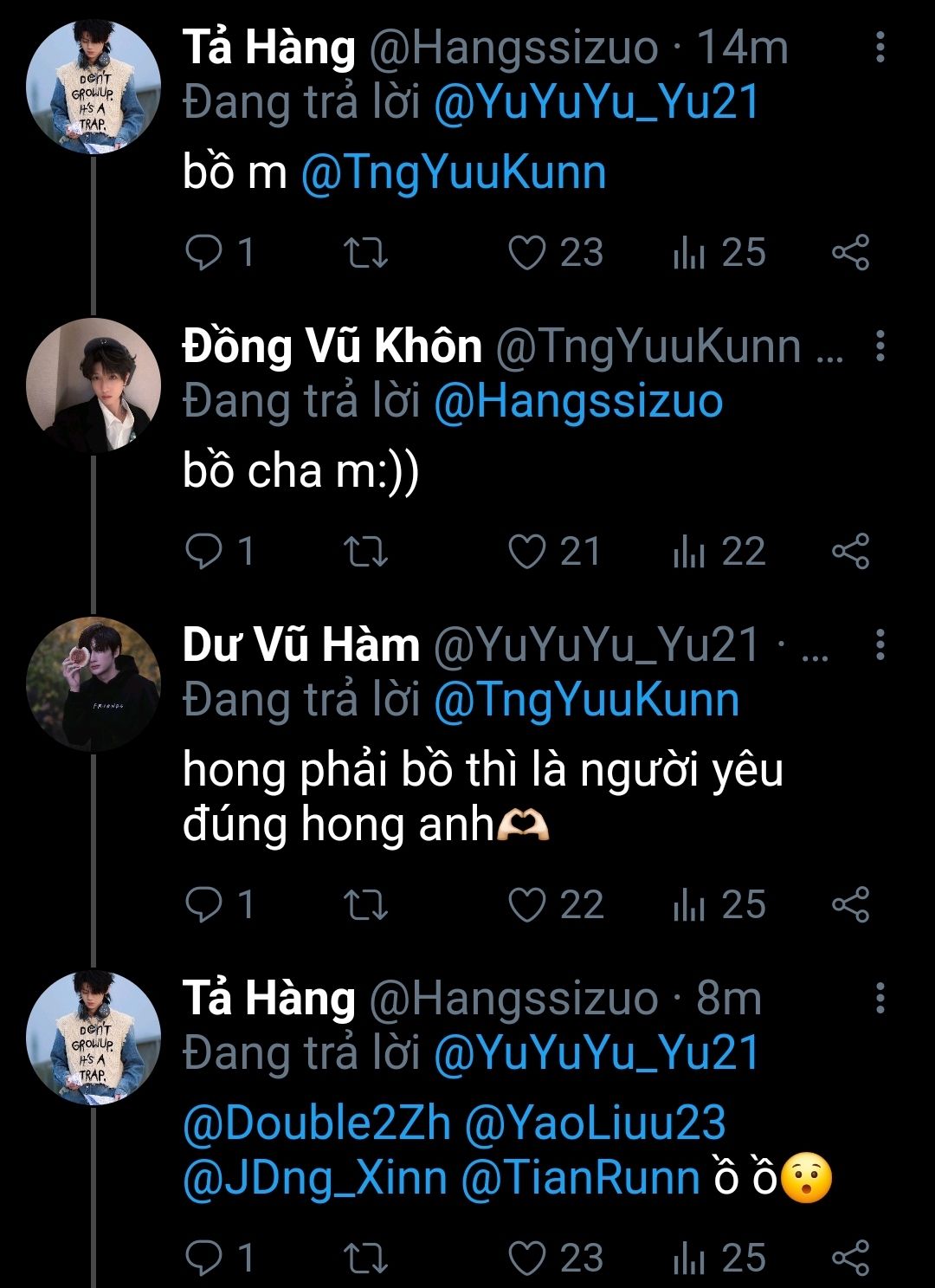Screen dimensions: 935x1288
Task: Like Tả Hàng's tweet "bồ m"
Action: 526,253
